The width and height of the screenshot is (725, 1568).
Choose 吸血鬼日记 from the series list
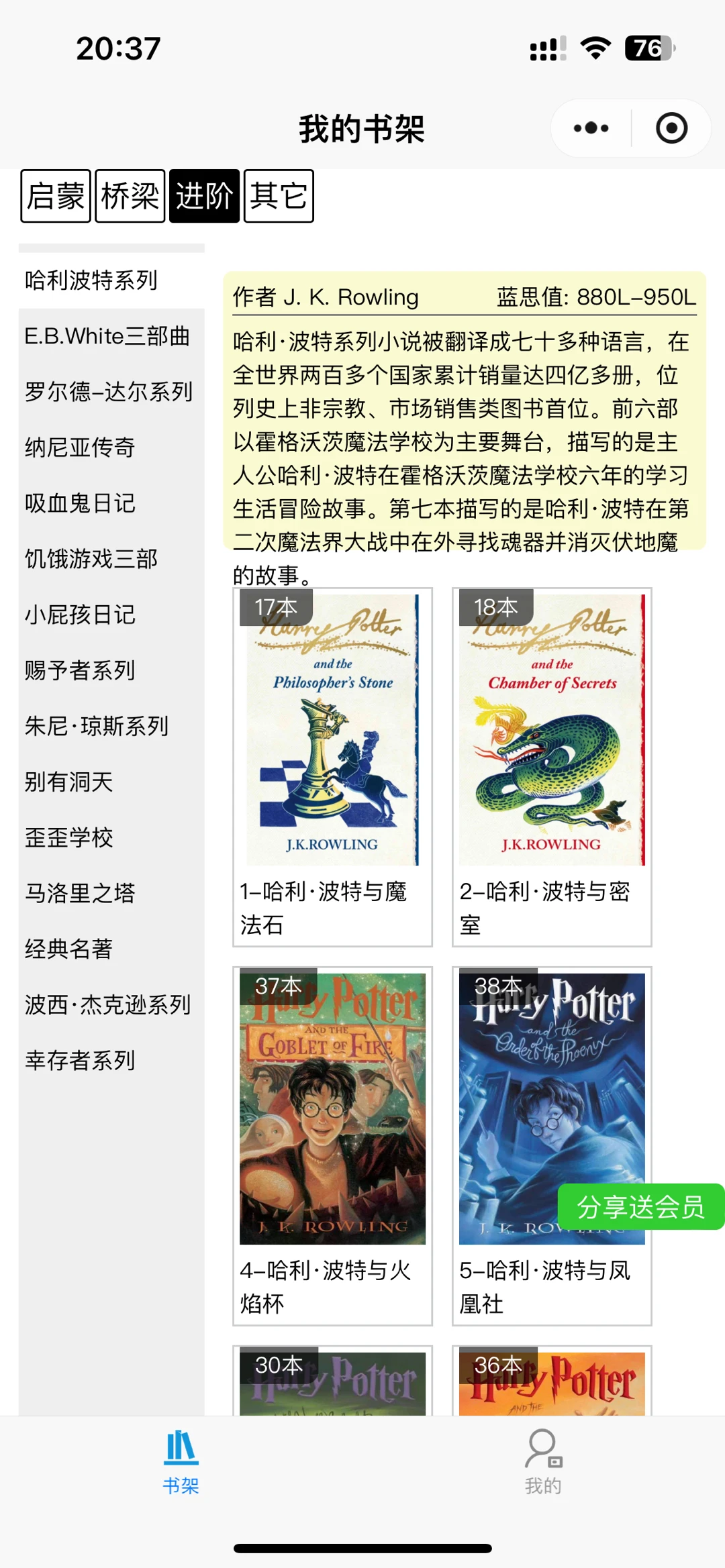111,503
